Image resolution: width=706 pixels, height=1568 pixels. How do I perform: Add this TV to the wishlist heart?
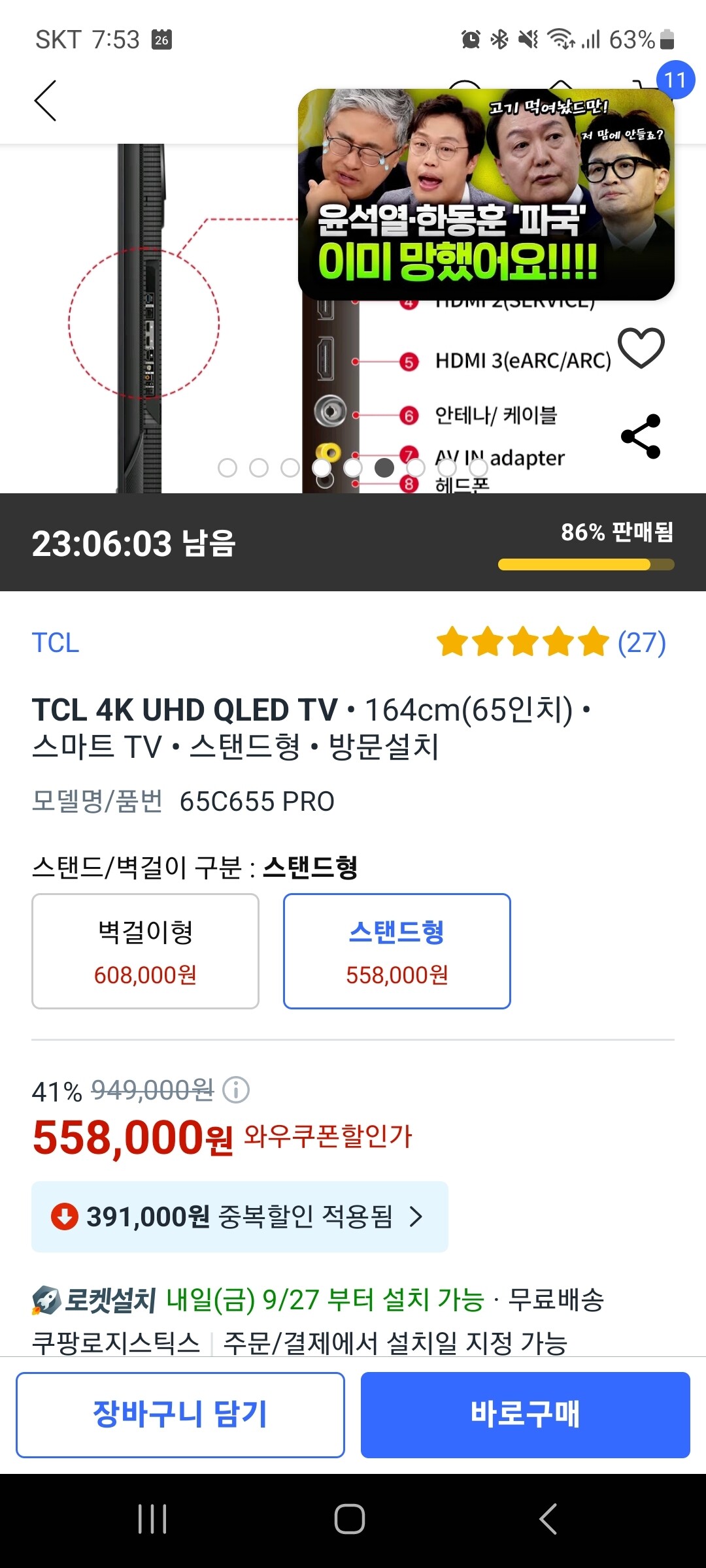pos(641,348)
